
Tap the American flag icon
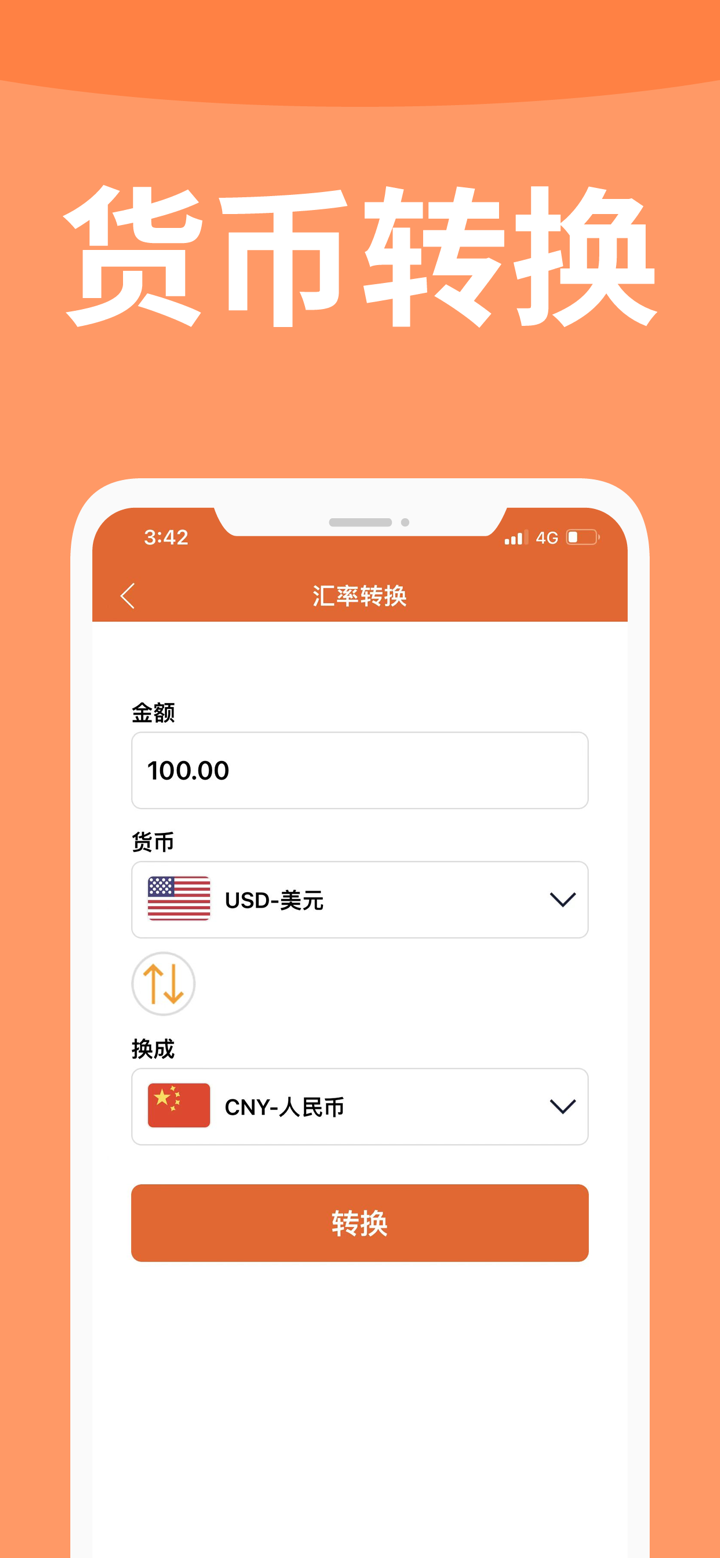click(x=178, y=898)
